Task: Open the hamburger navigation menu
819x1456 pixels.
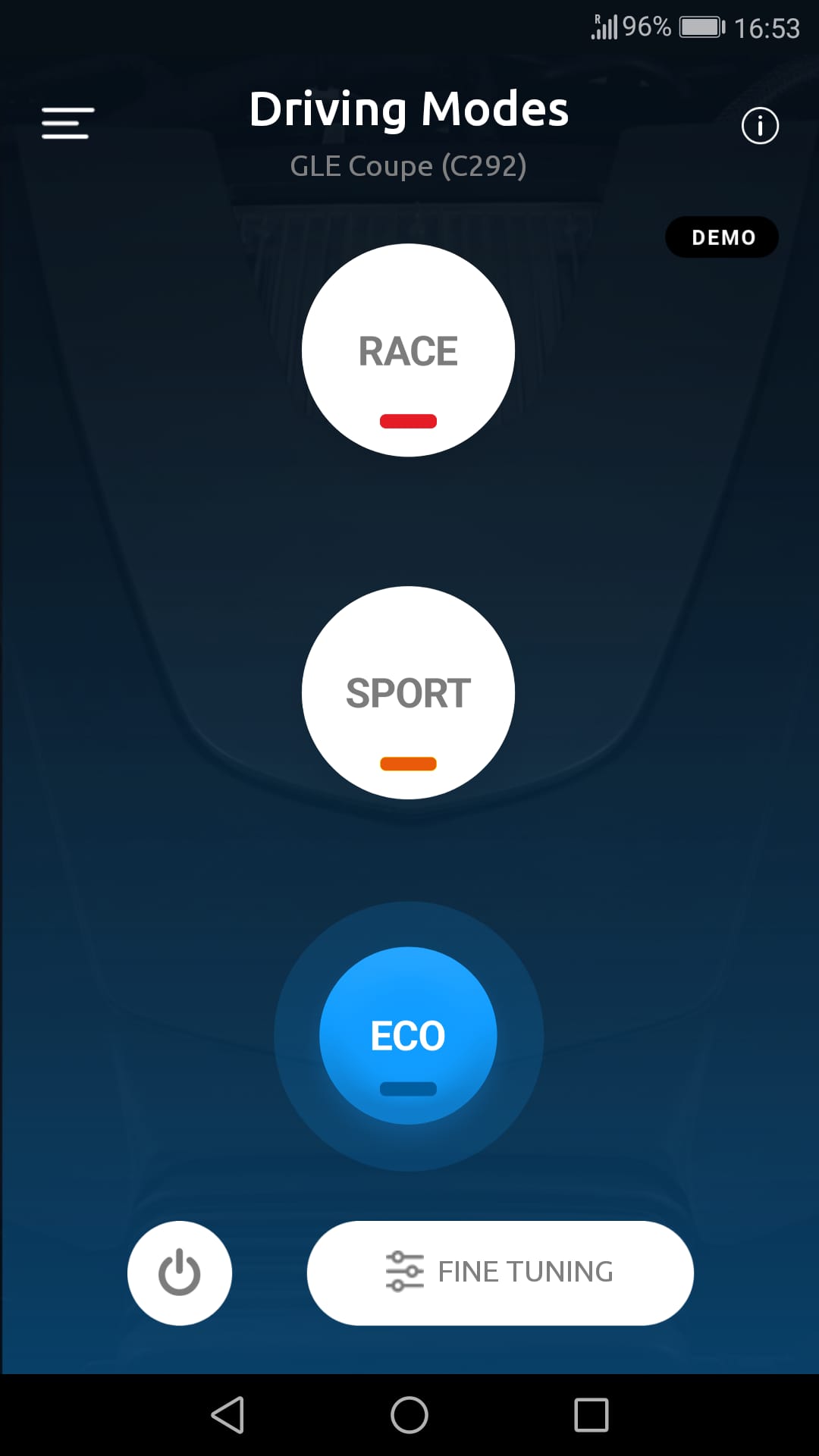Action: (x=67, y=122)
